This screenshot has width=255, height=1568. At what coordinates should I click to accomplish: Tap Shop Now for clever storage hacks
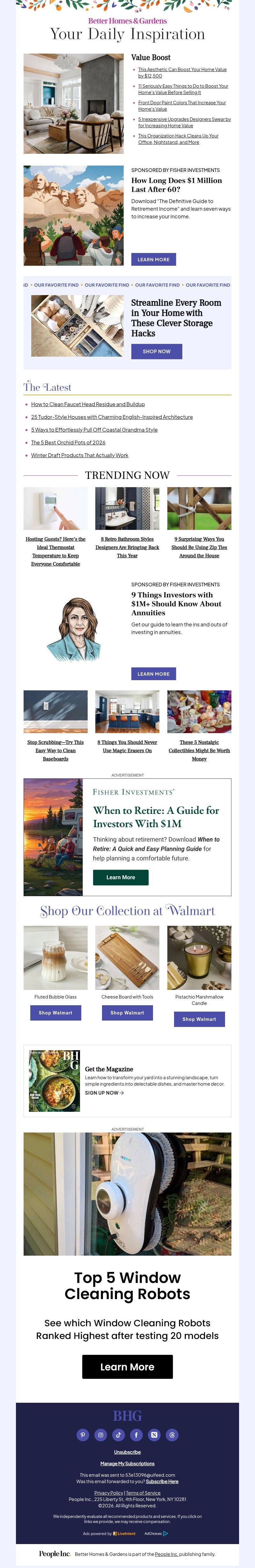157,351
